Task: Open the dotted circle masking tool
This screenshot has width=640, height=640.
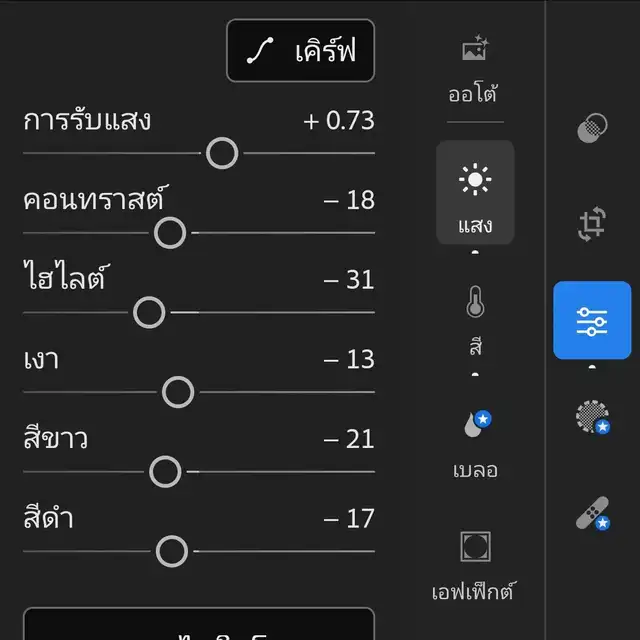Action: click(x=592, y=418)
